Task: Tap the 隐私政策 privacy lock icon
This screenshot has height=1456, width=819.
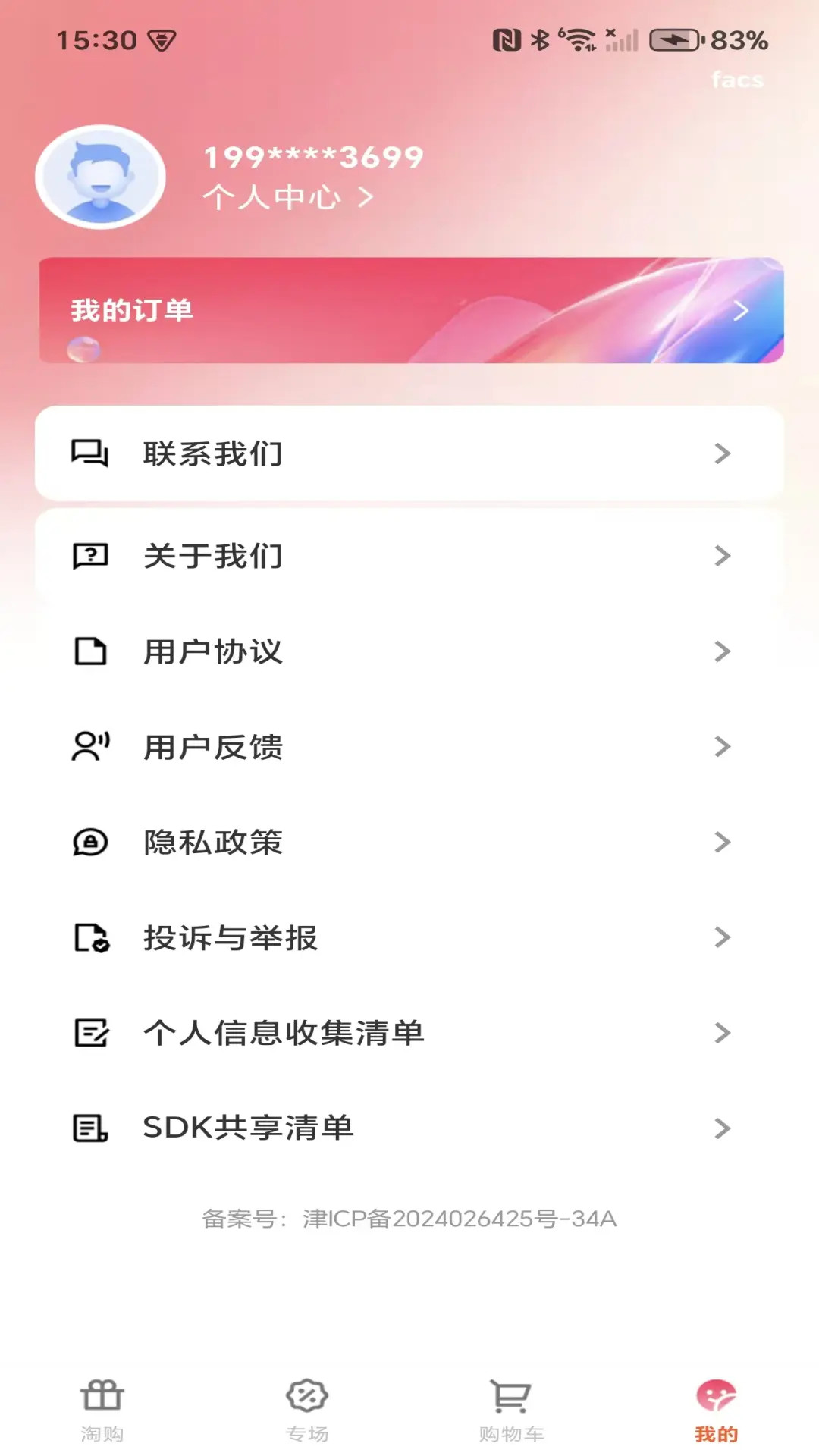Action: (89, 842)
